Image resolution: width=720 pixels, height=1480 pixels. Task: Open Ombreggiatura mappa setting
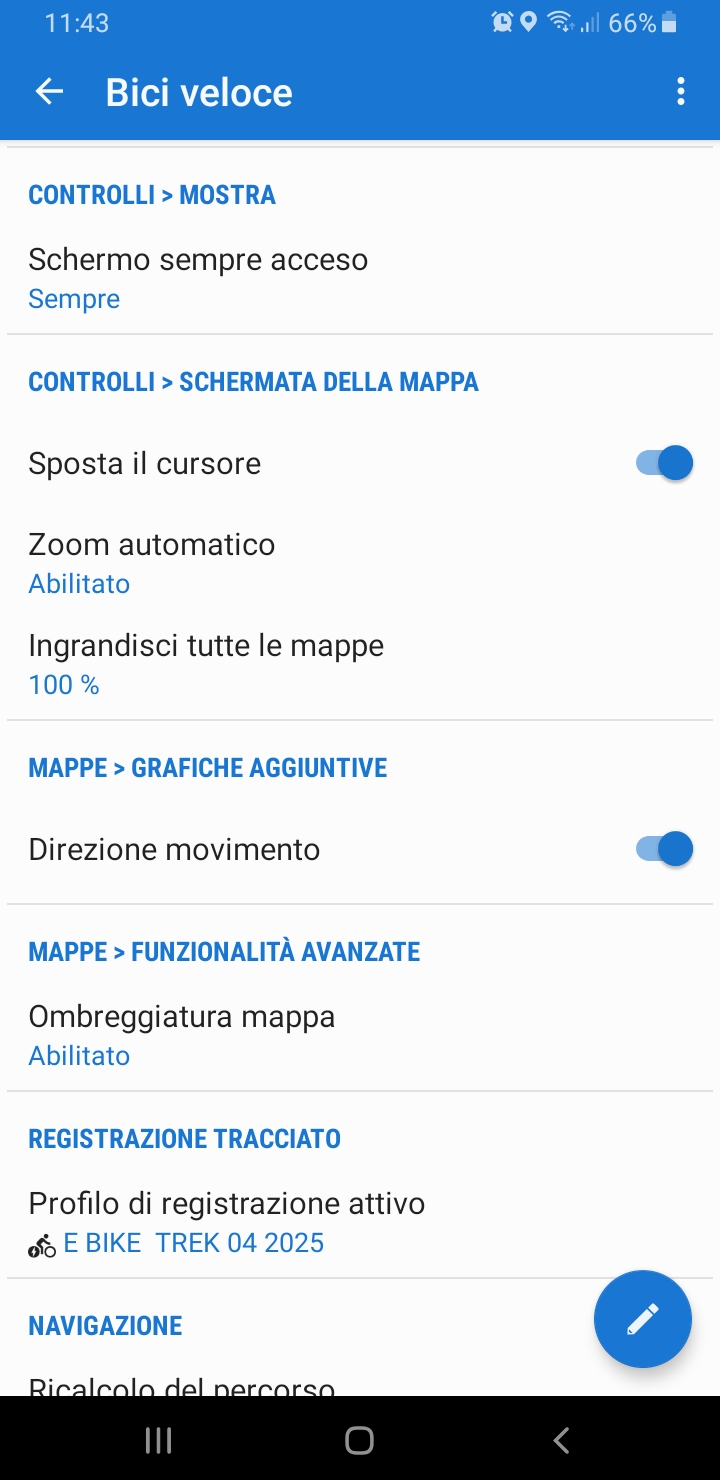(x=182, y=1034)
